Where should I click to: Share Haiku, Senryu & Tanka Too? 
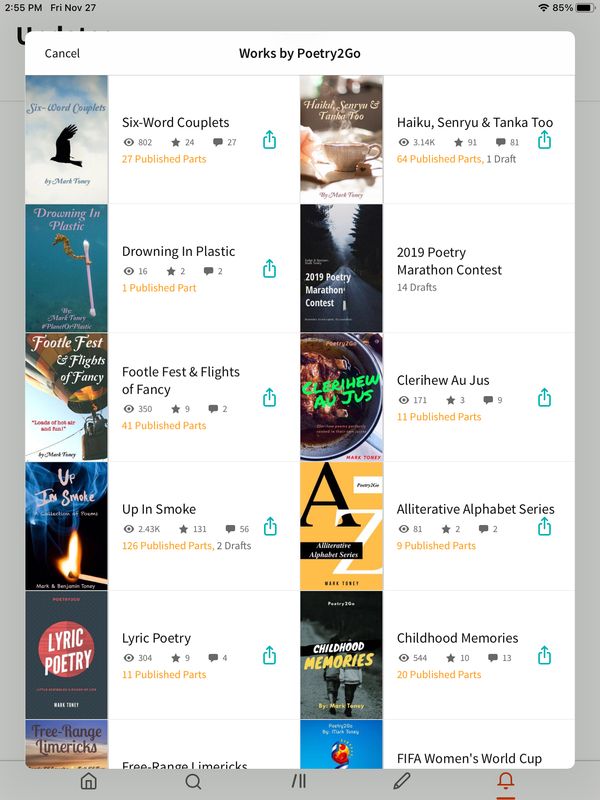click(x=544, y=140)
